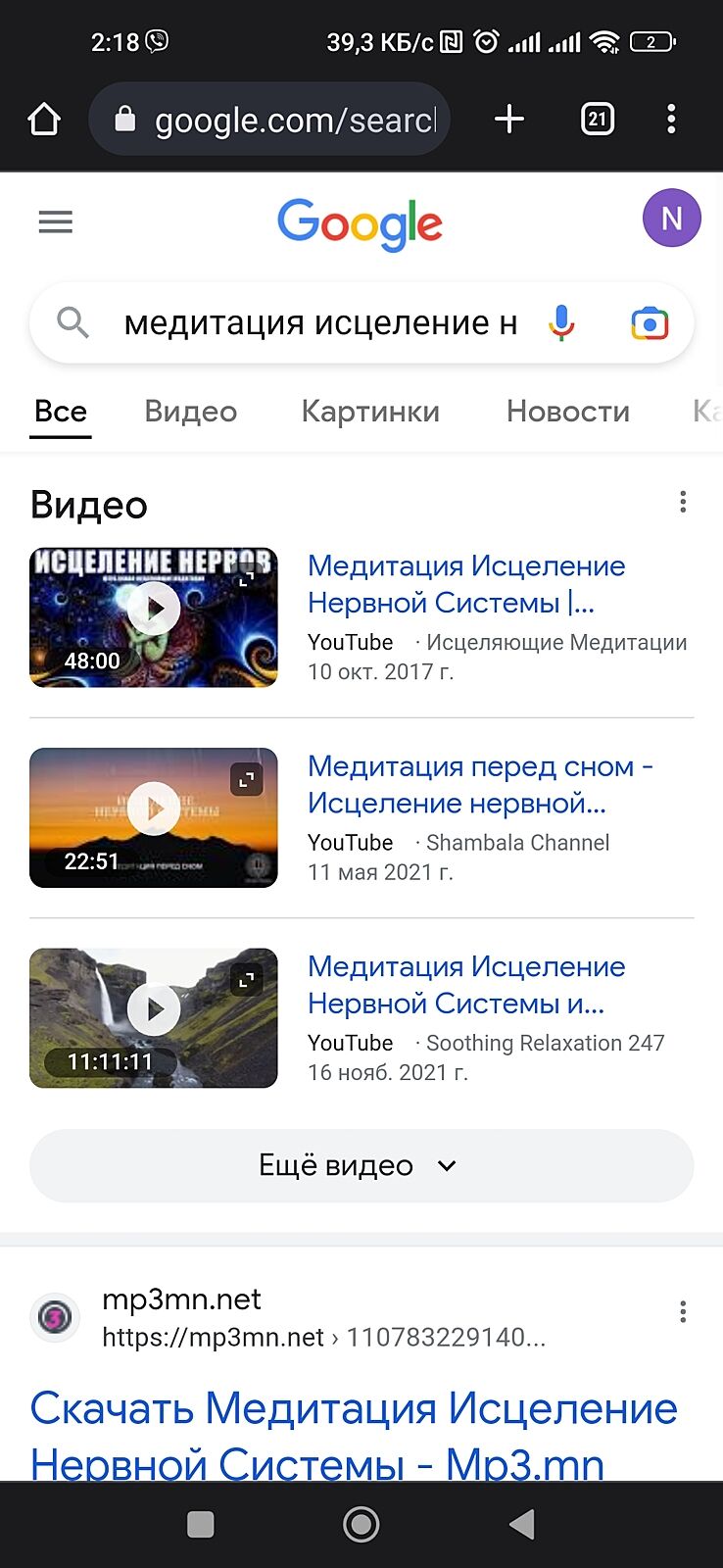Search by image with Google Lens

[x=650, y=322]
